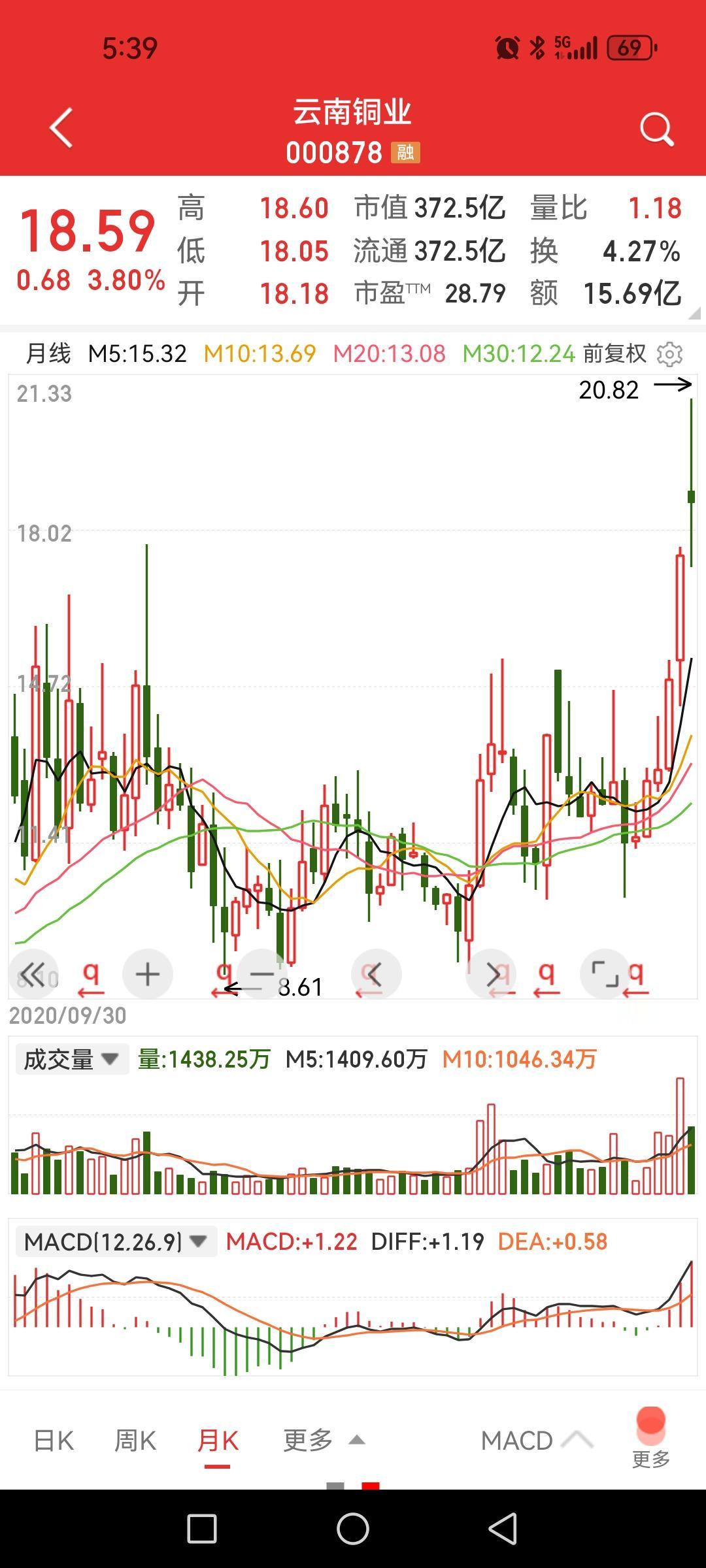Switch to the 日K tab
Screen dimensions: 706x1568
tap(54, 1441)
